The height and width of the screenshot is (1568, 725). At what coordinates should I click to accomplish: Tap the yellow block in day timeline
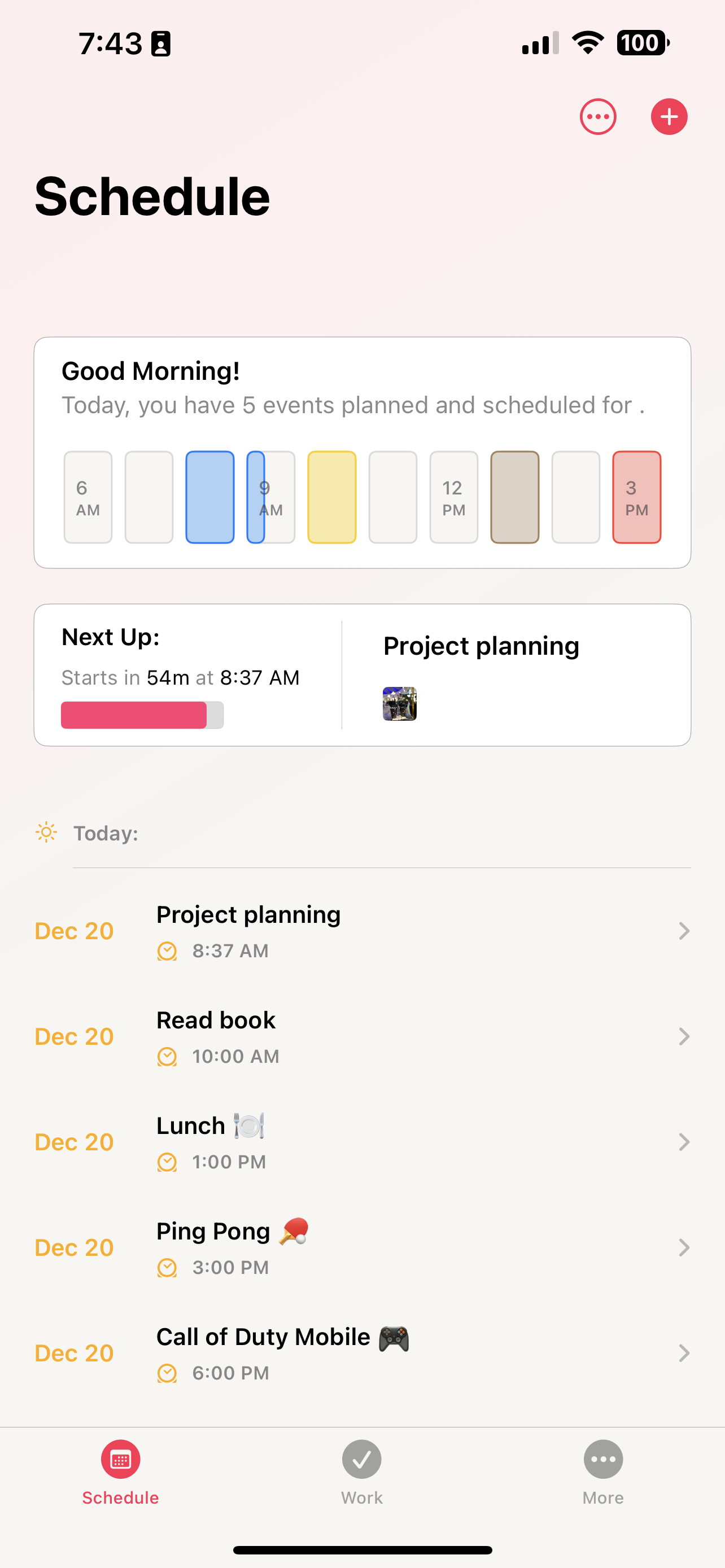pos(332,497)
